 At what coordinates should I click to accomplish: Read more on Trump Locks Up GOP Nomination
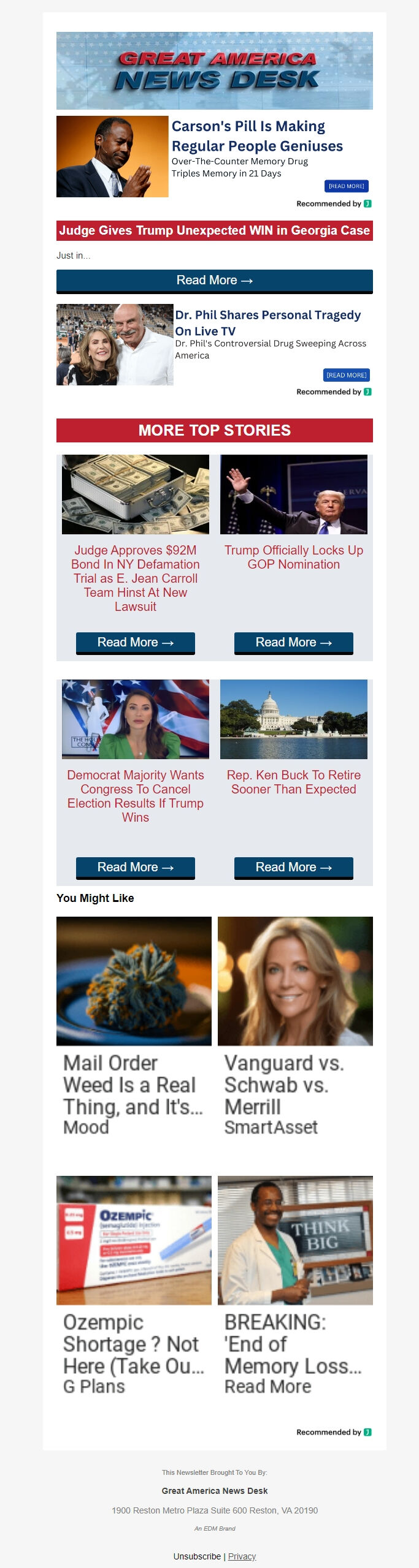[293, 643]
